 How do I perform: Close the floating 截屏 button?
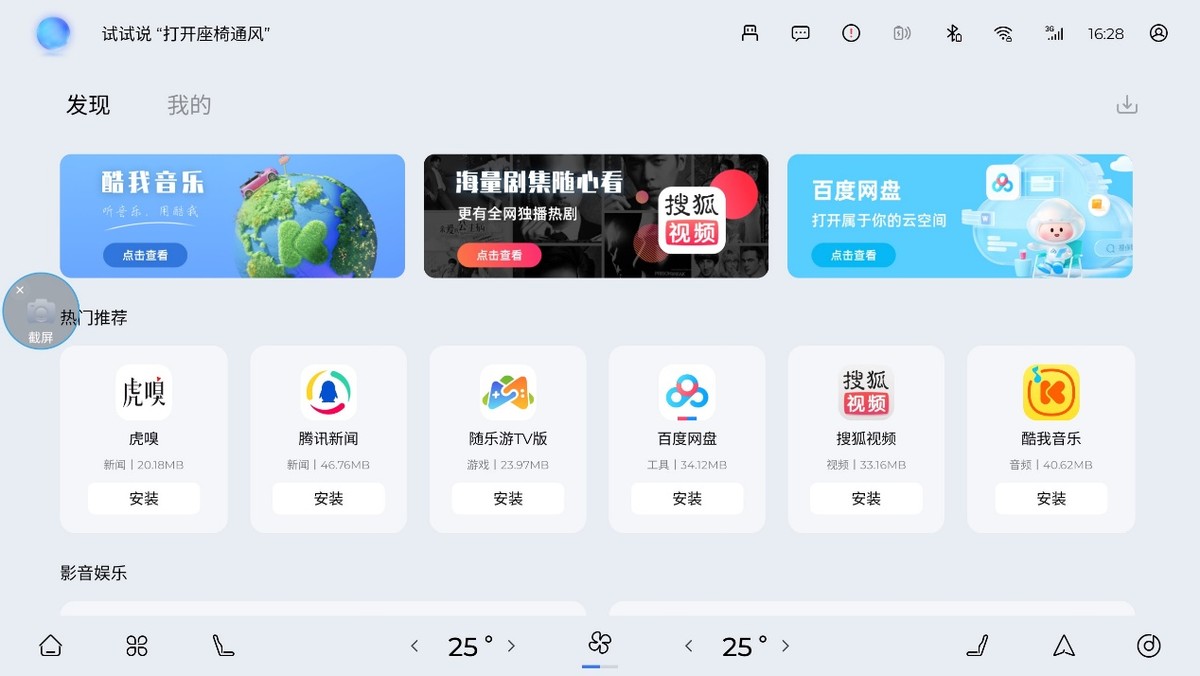[20, 290]
